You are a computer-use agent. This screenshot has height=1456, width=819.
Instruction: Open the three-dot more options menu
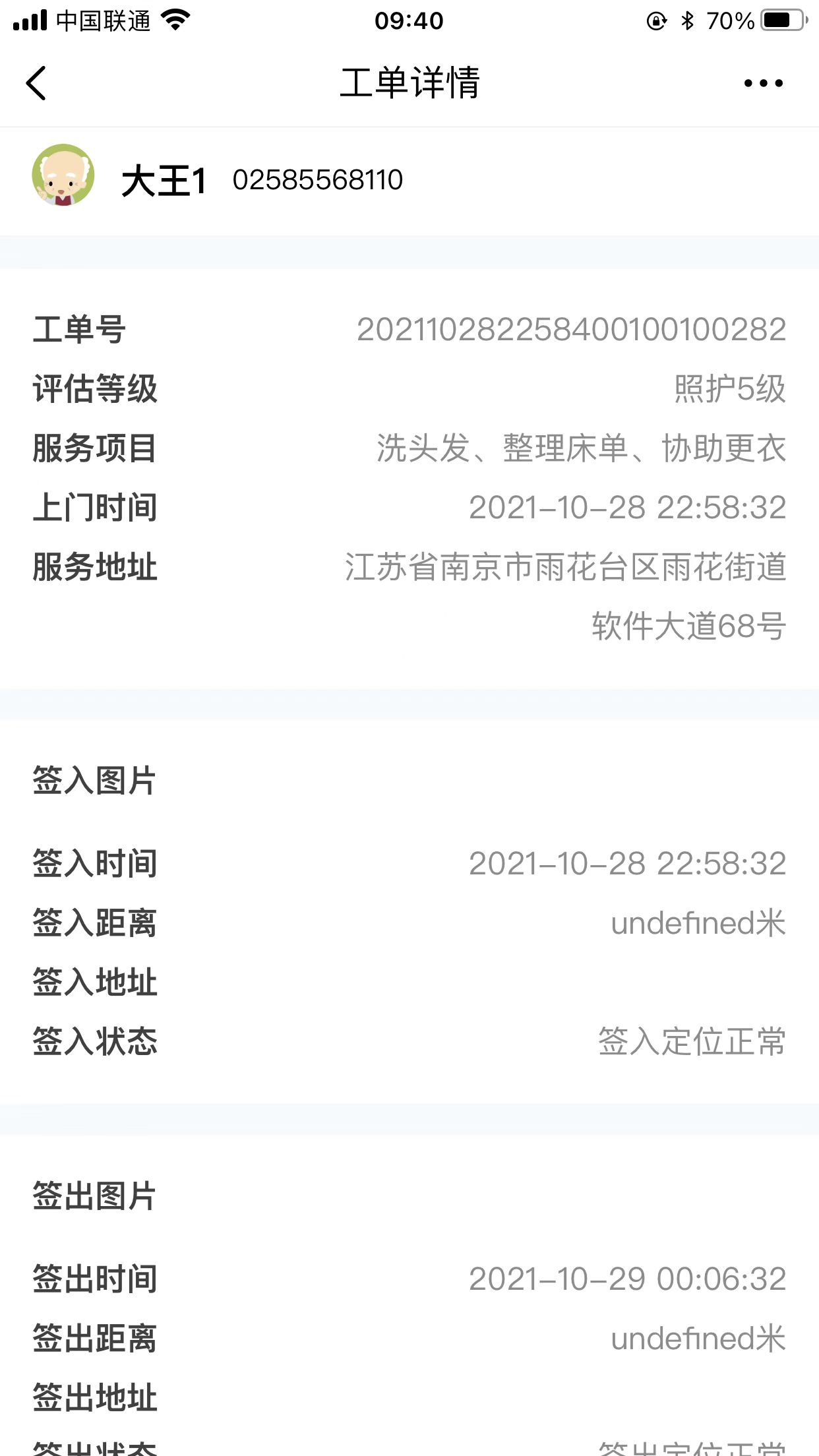(x=763, y=83)
